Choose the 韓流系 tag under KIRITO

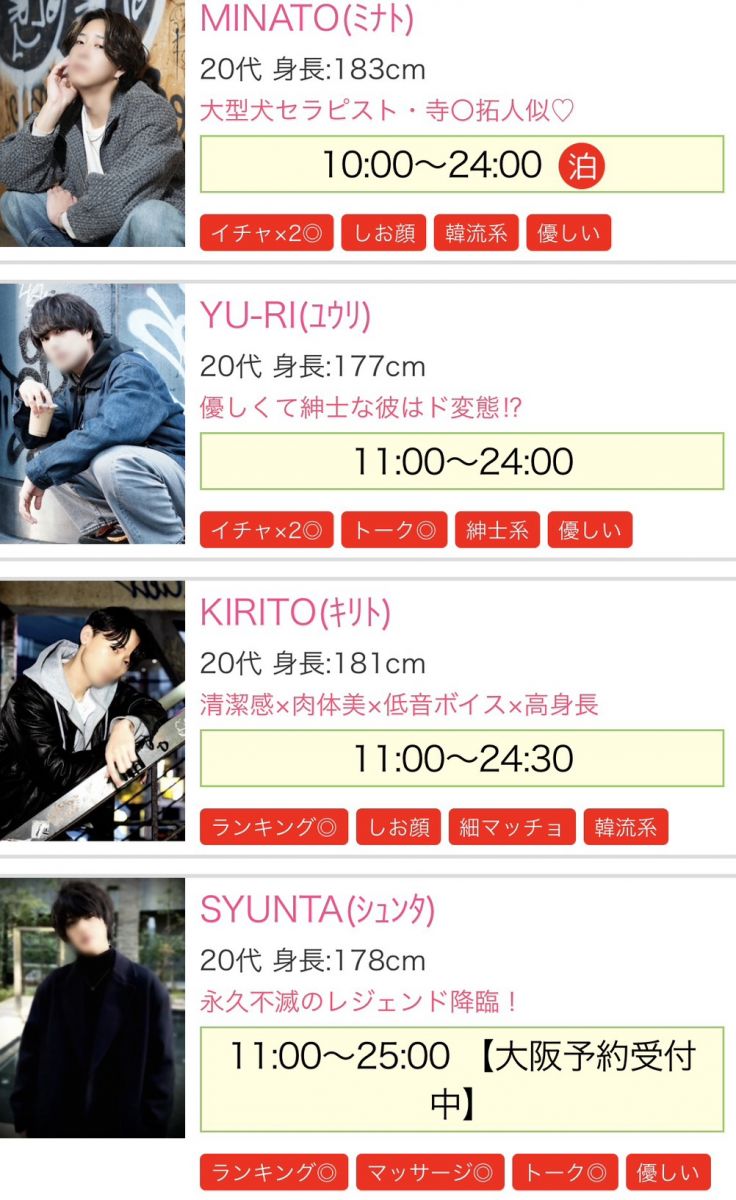[625, 828]
